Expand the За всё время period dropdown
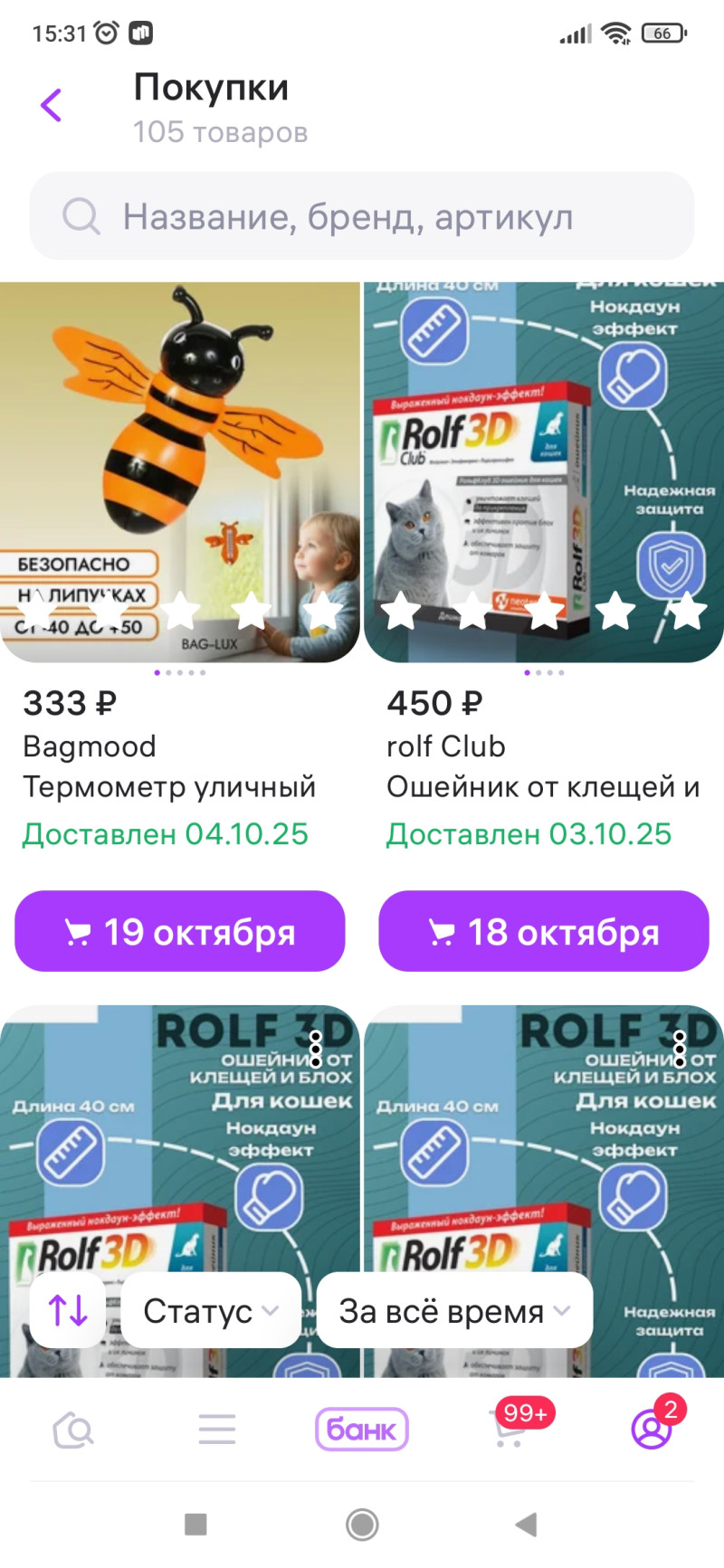The image size is (724, 1568). click(x=454, y=1310)
